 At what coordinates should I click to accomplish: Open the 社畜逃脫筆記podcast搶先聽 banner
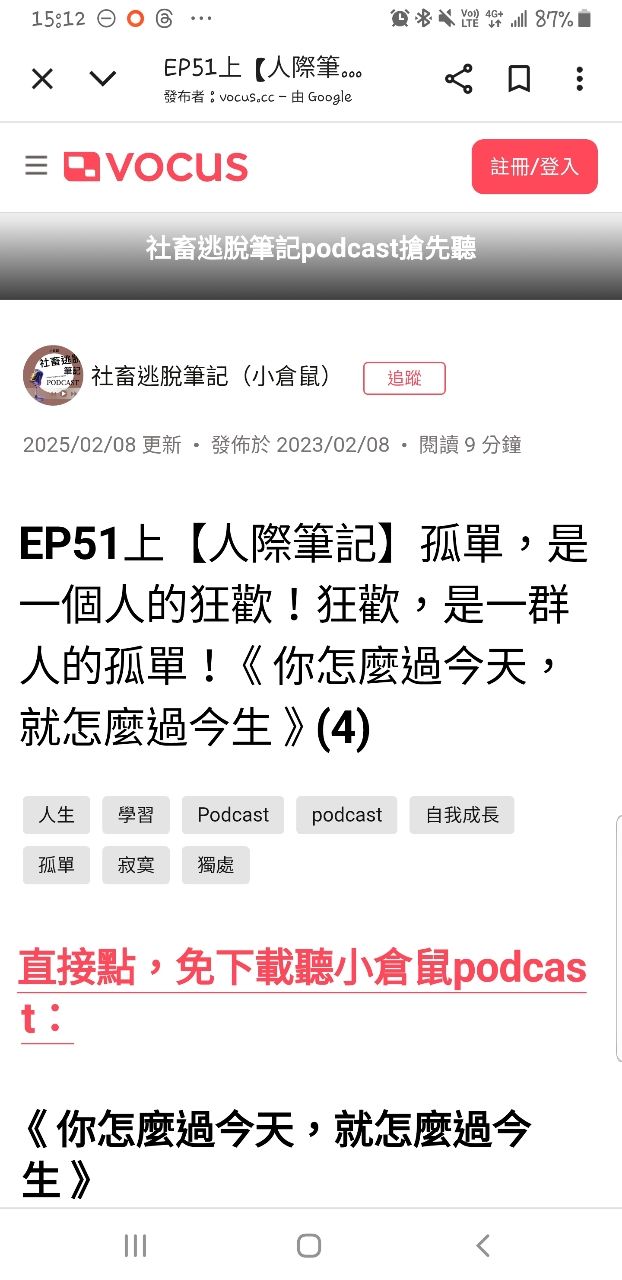[x=311, y=249]
